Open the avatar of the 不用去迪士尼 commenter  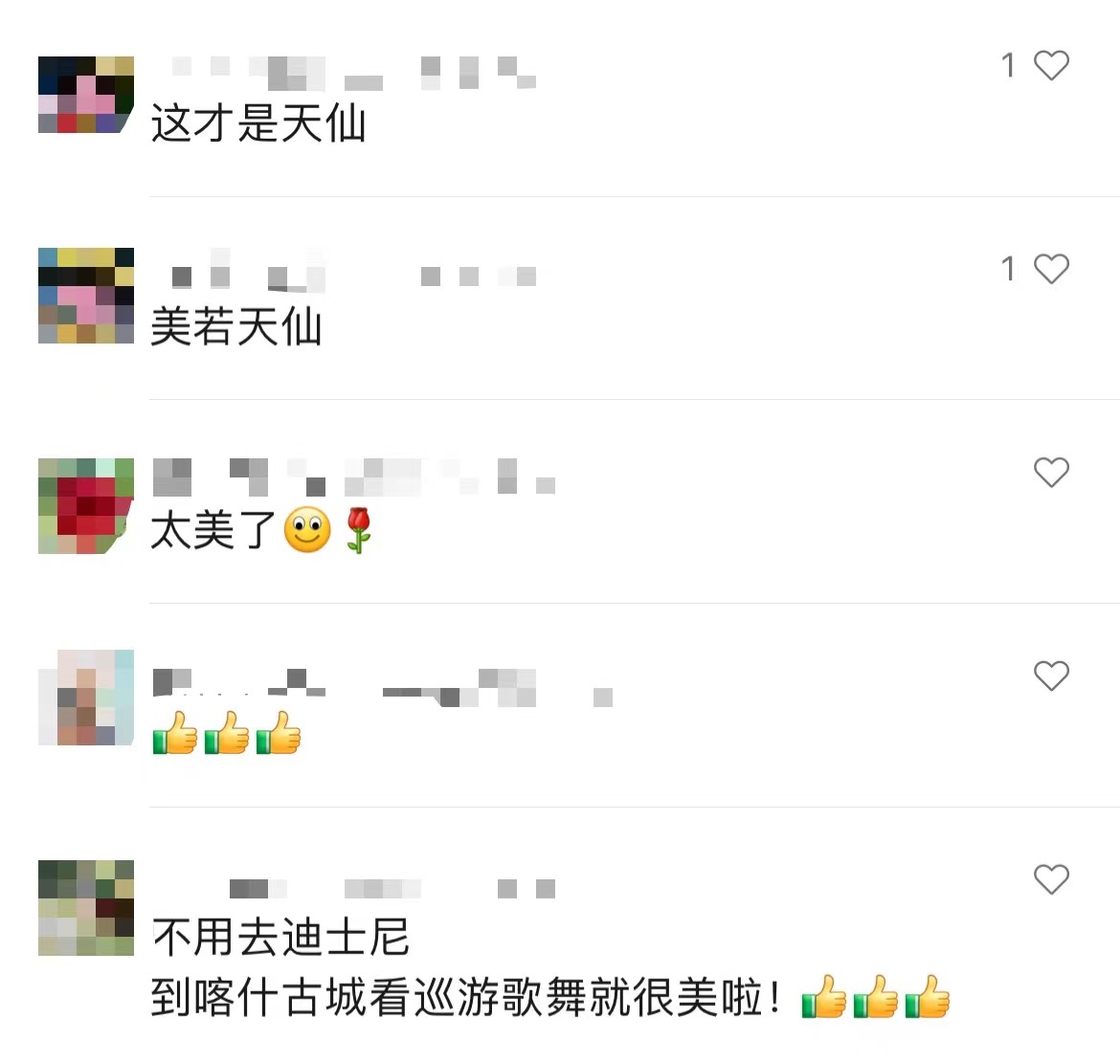tap(85, 907)
